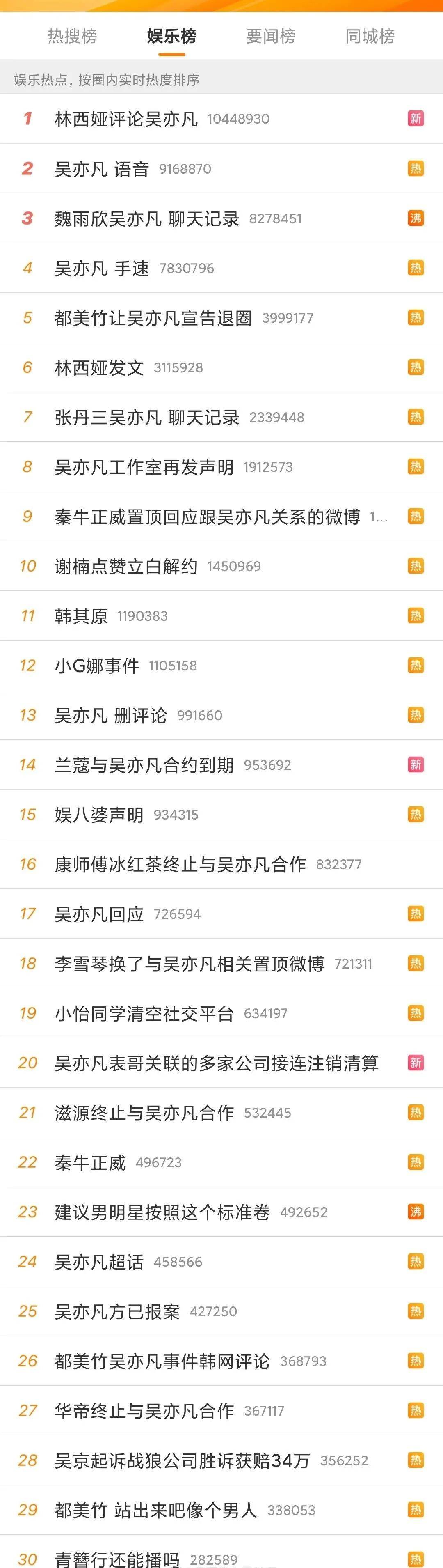Image resolution: width=443 pixels, height=1568 pixels.
Task: Open topic 韩其原
Action: [x=81, y=616]
